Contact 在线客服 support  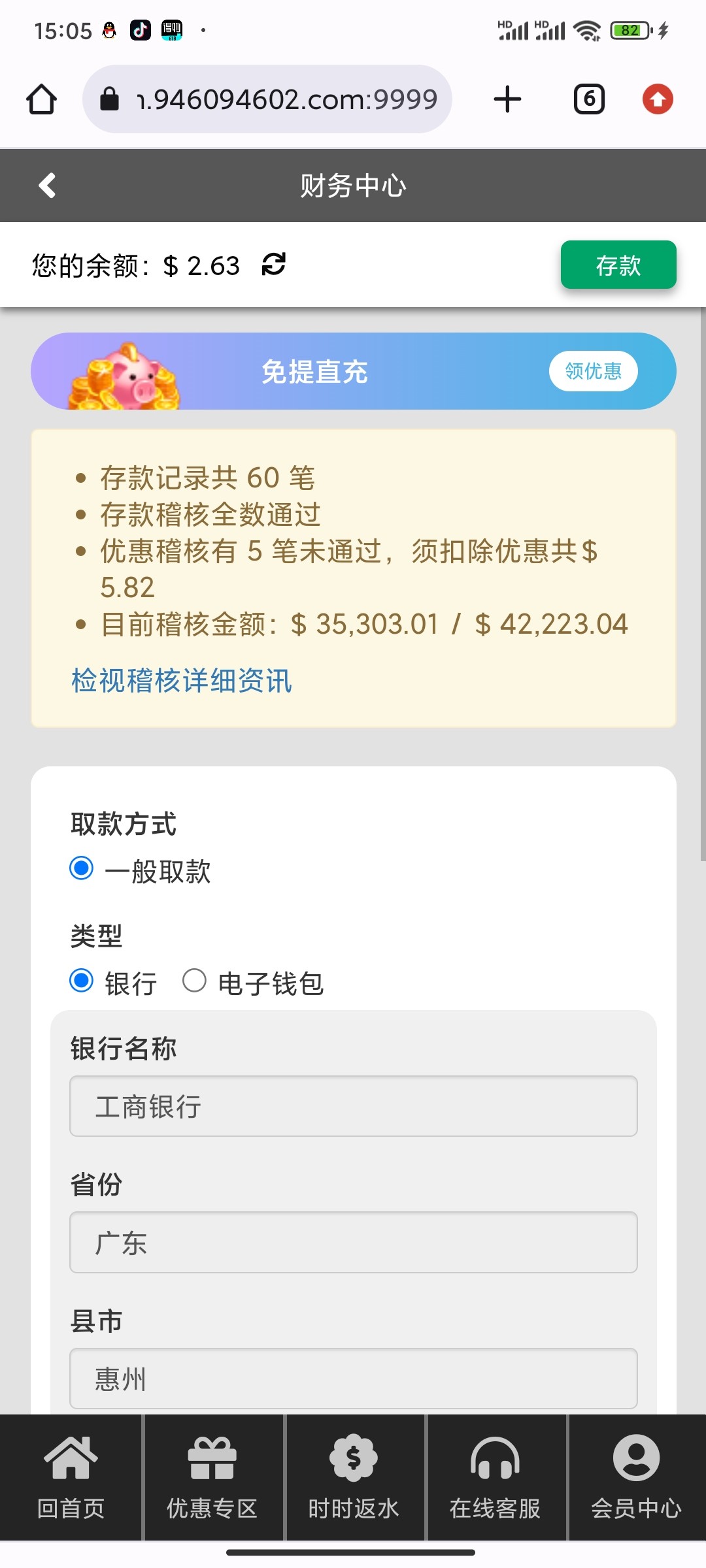(495, 1478)
